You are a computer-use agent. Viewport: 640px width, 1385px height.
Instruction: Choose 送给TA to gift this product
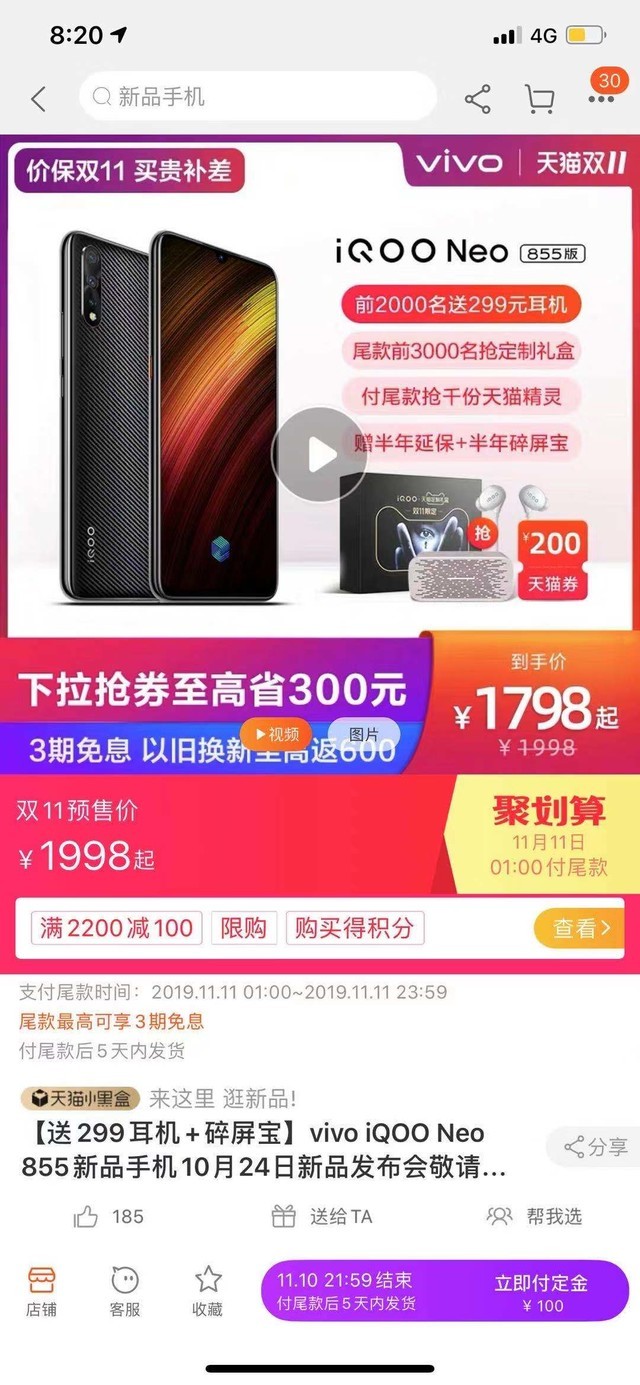(322, 1216)
